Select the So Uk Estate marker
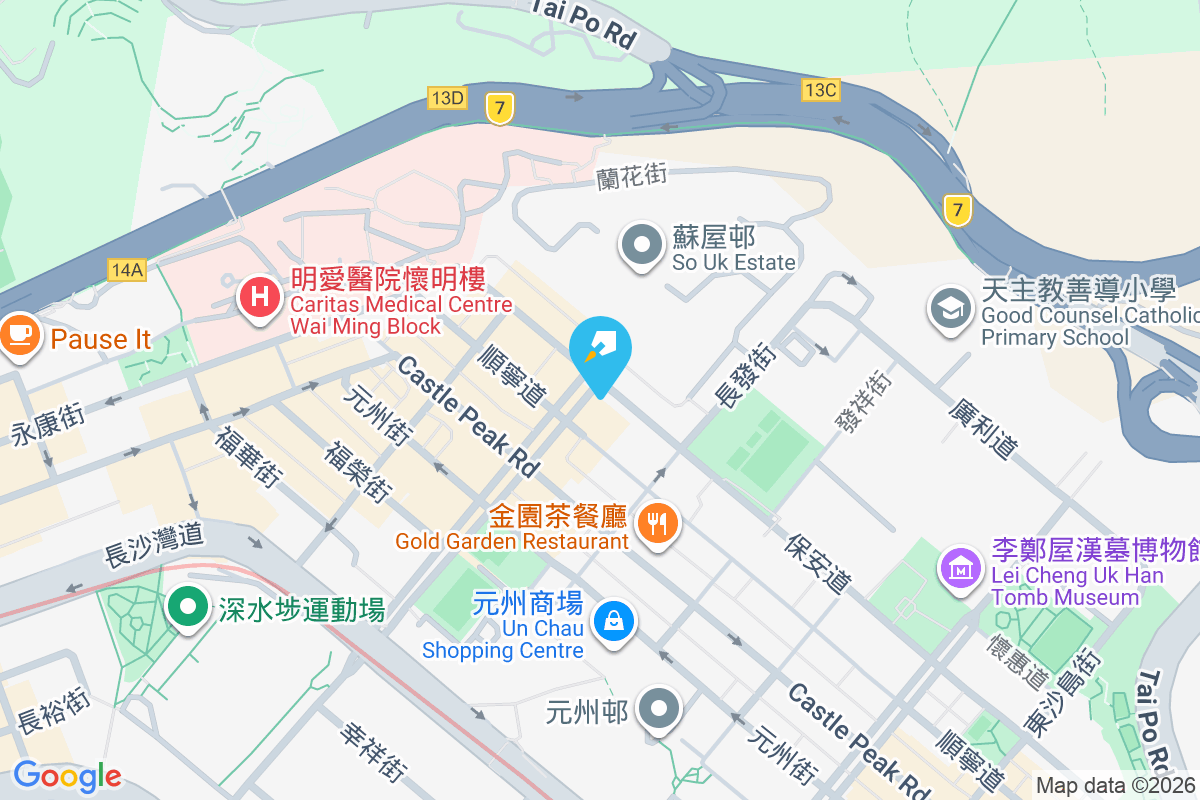 click(x=641, y=244)
